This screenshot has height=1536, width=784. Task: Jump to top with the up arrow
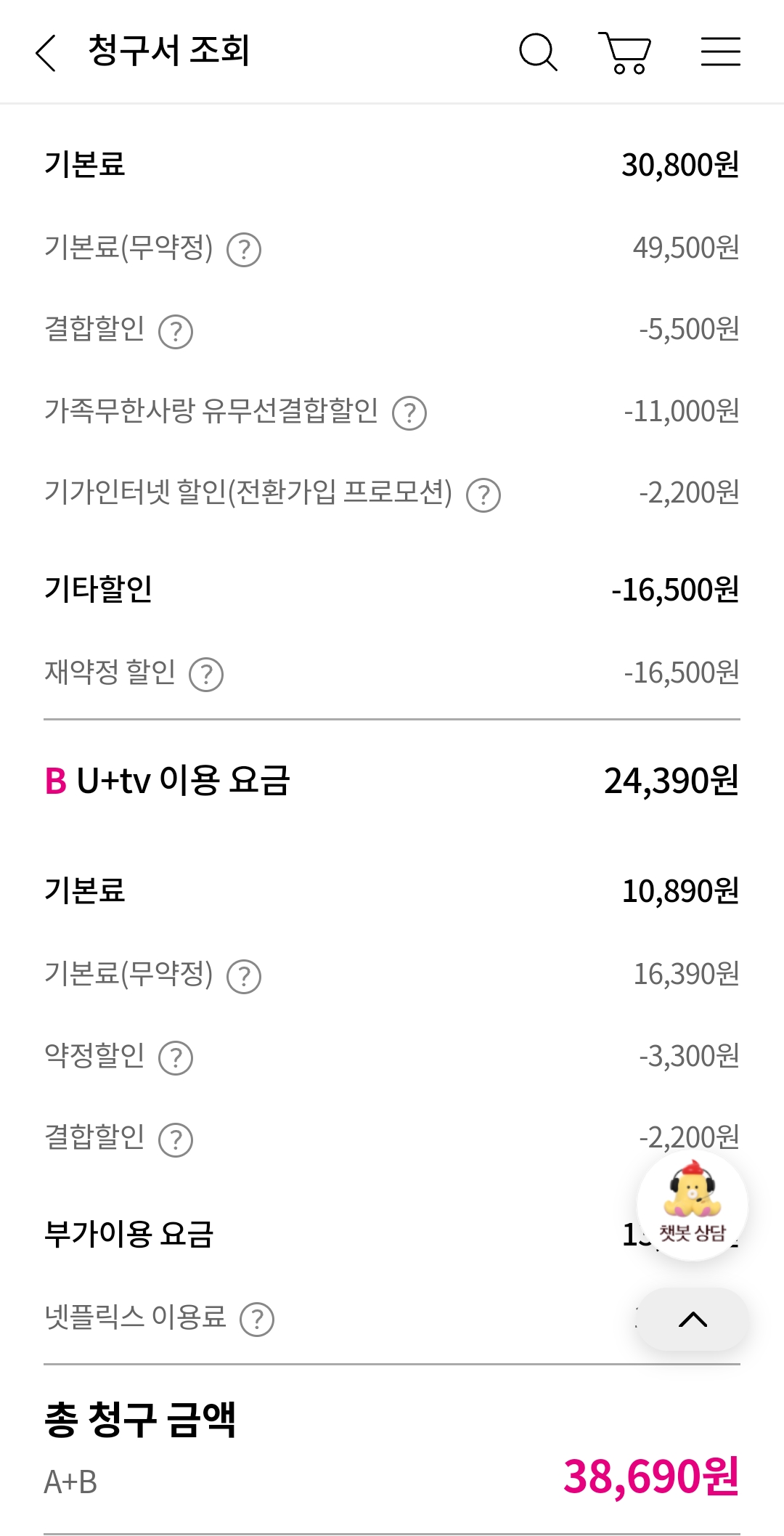(x=693, y=1320)
